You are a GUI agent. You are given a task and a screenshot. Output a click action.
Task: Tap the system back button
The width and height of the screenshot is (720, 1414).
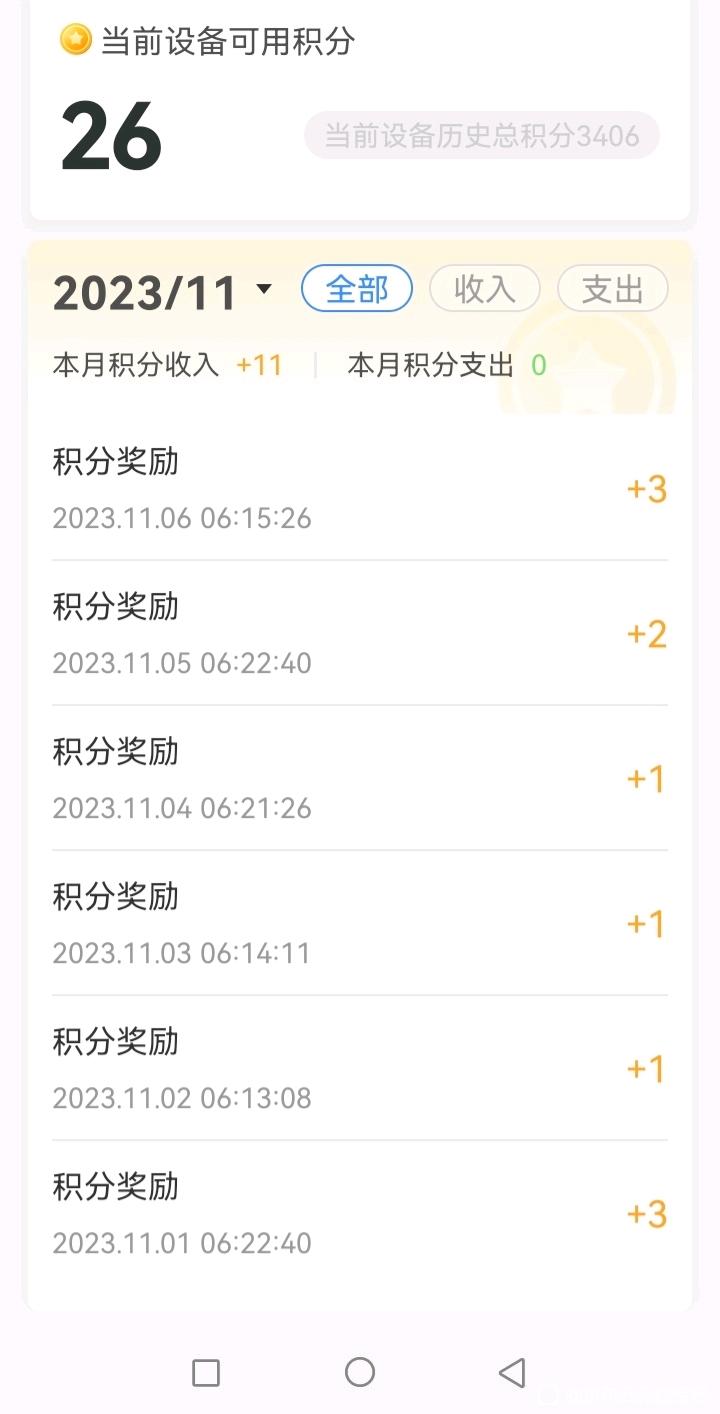click(x=512, y=1372)
